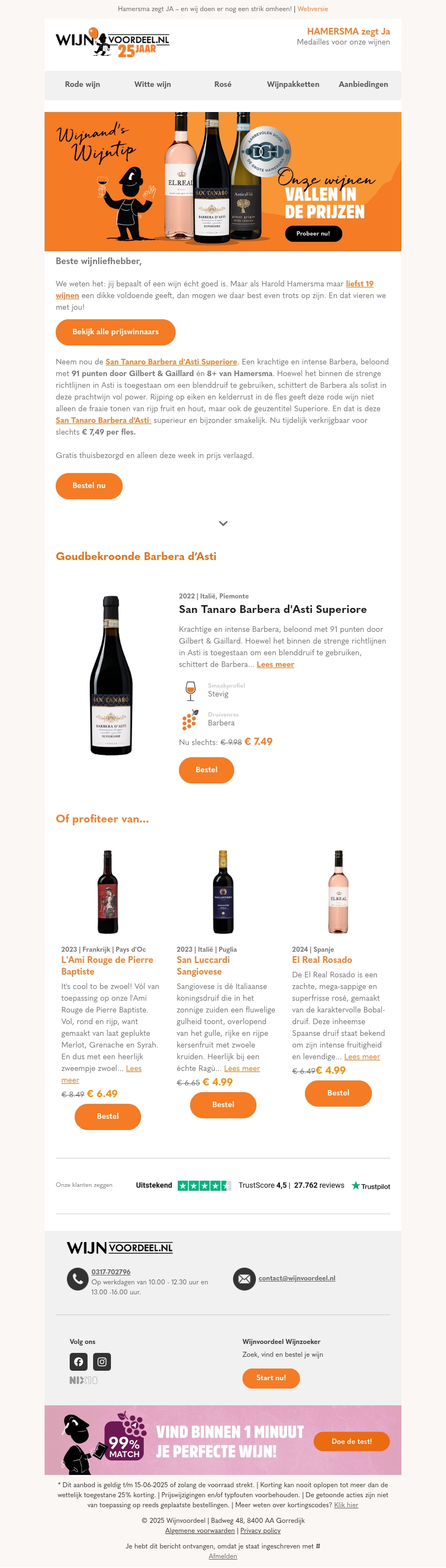Tap the Bestel nu button
Viewport: 446px width, 1568px height.
(x=89, y=486)
